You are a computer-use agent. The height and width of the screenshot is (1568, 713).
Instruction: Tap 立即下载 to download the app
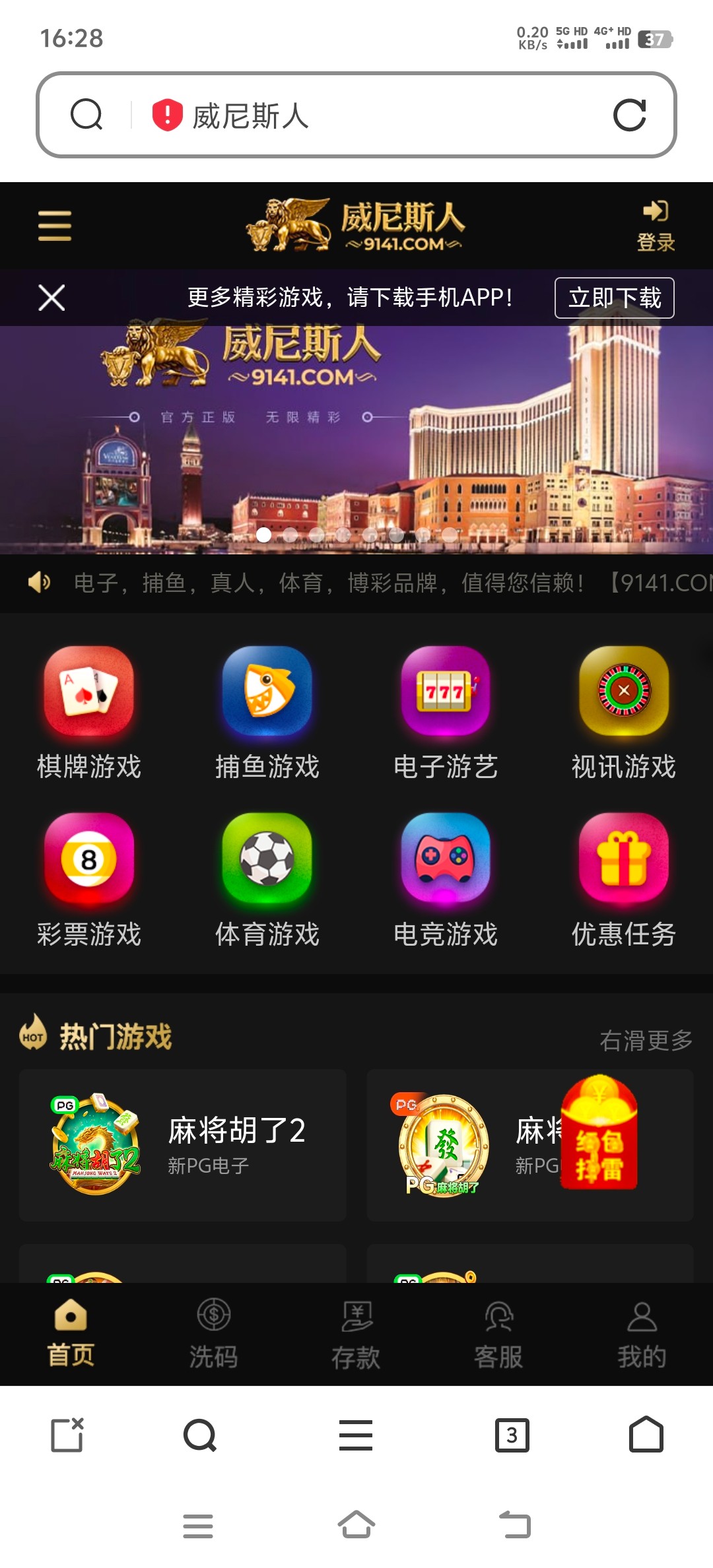(614, 298)
